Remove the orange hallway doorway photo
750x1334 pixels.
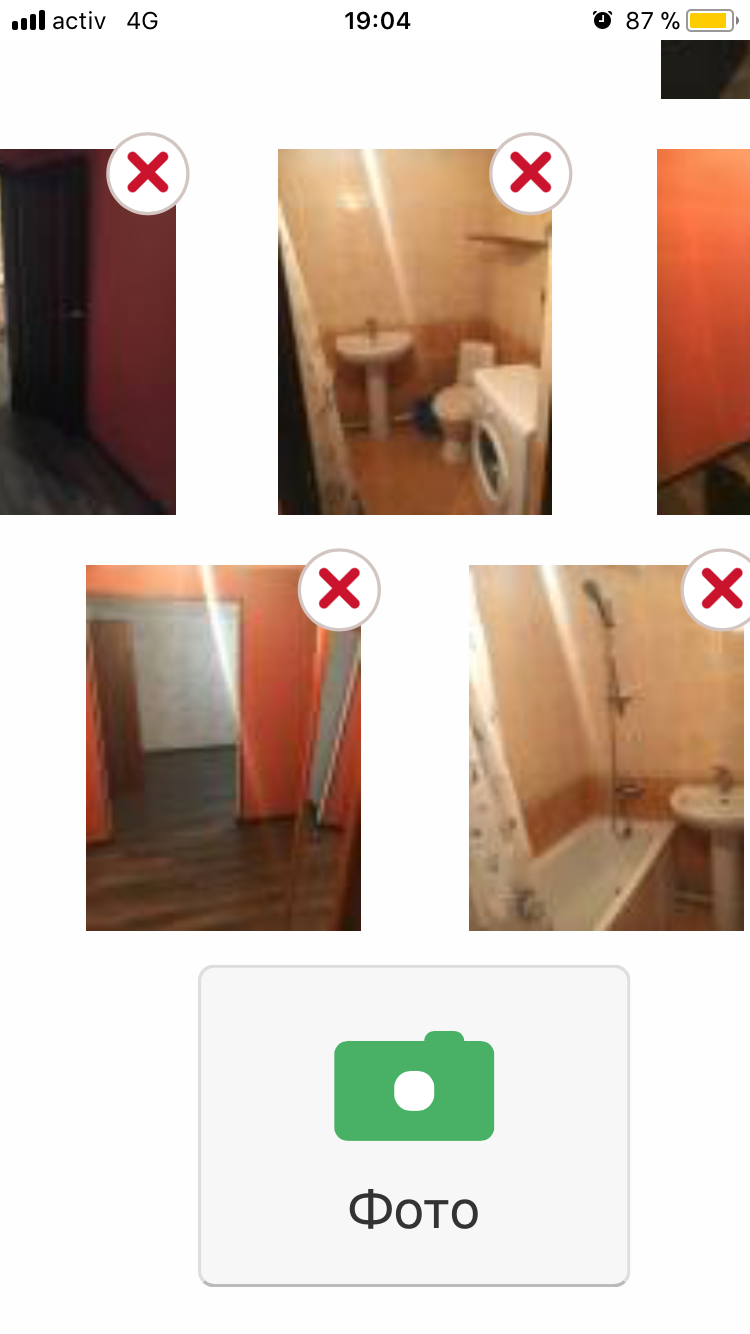pyautogui.click(x=339, y=590)
